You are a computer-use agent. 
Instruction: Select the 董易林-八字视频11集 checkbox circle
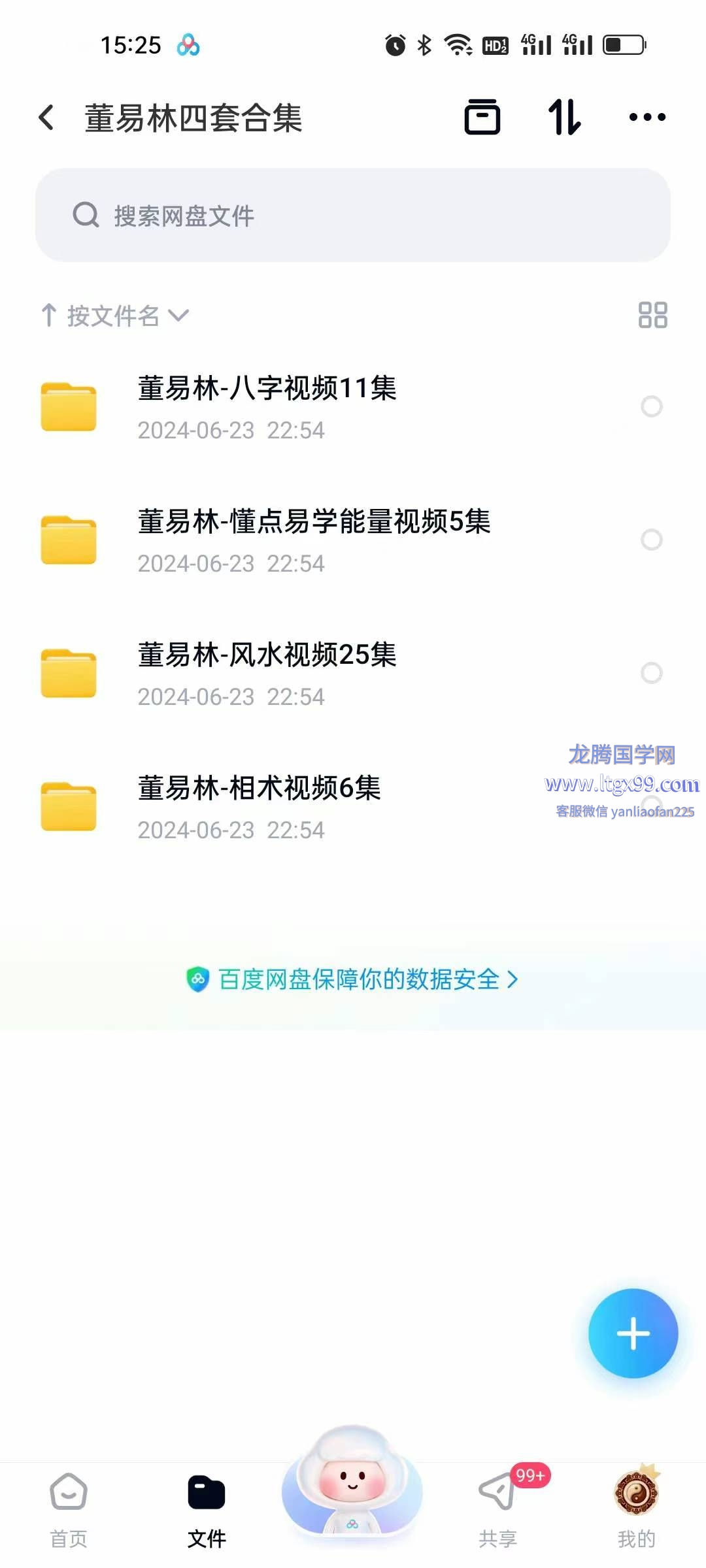pos(651,406)
